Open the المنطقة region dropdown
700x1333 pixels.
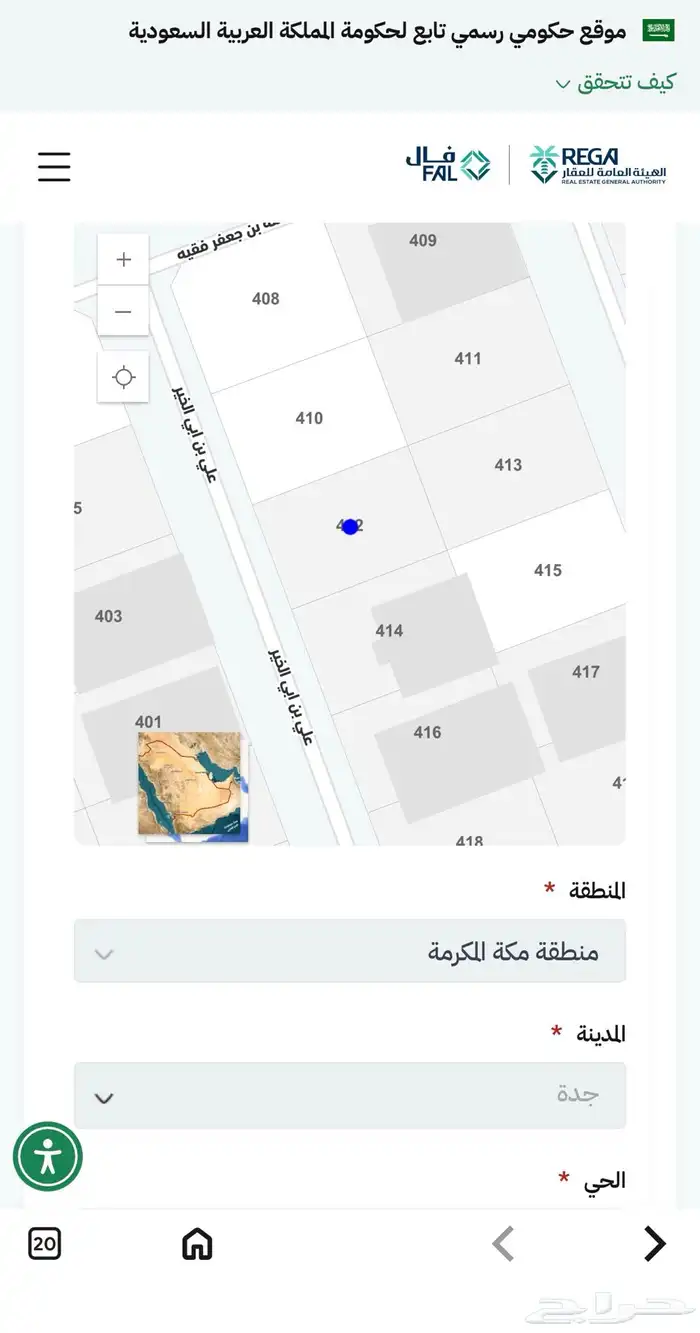click(x=350, y=951)
